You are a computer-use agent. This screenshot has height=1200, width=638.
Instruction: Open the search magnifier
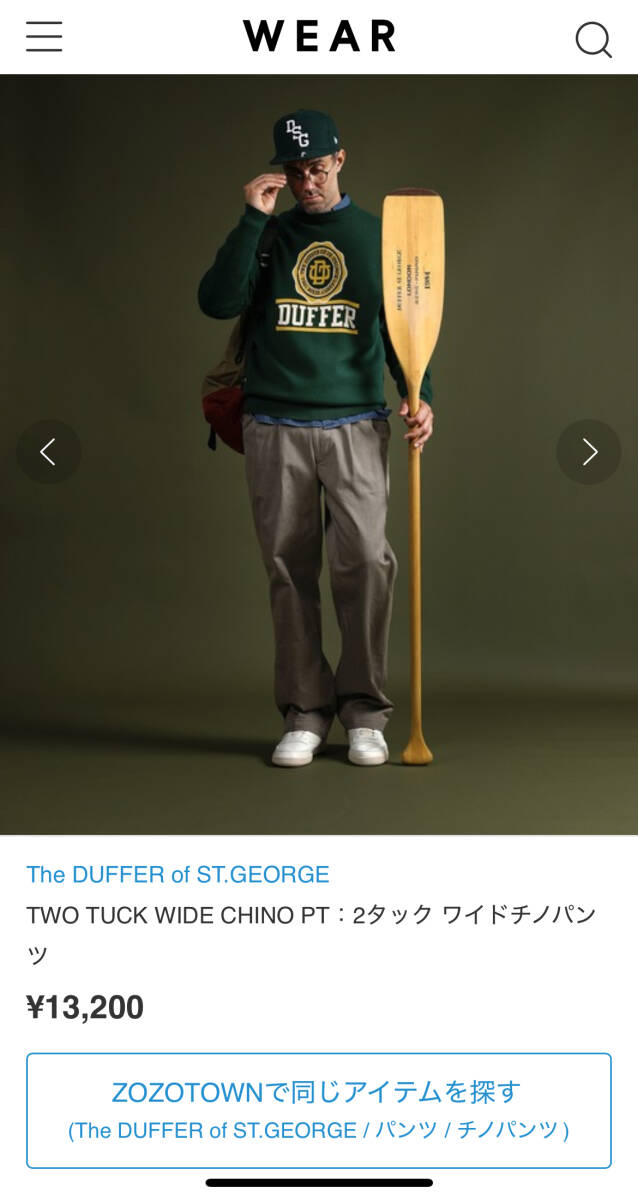coord(592,39)
